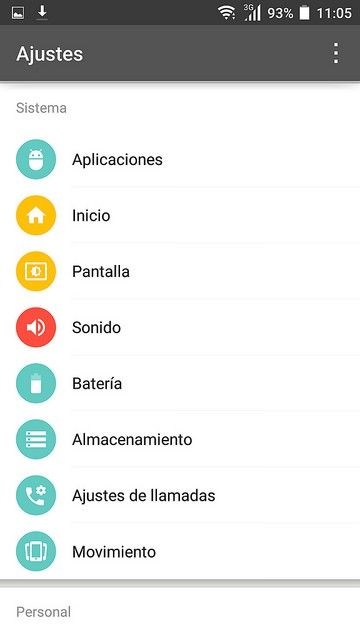Tap the Almacenamiento row
The image size is (360, 640).
pyautogui.click(x=180, y=439)
